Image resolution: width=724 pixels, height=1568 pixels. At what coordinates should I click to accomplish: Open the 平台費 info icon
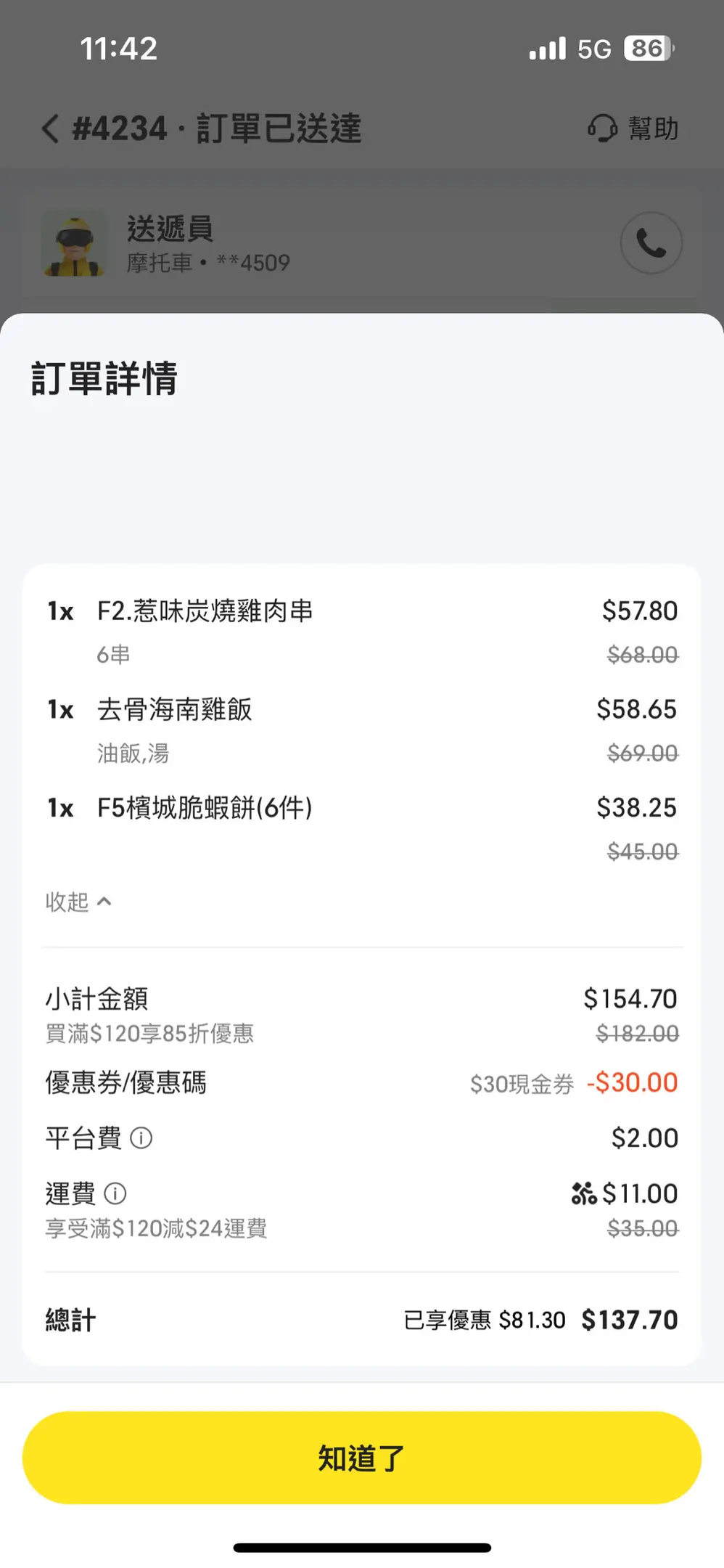coord(141,1138)
